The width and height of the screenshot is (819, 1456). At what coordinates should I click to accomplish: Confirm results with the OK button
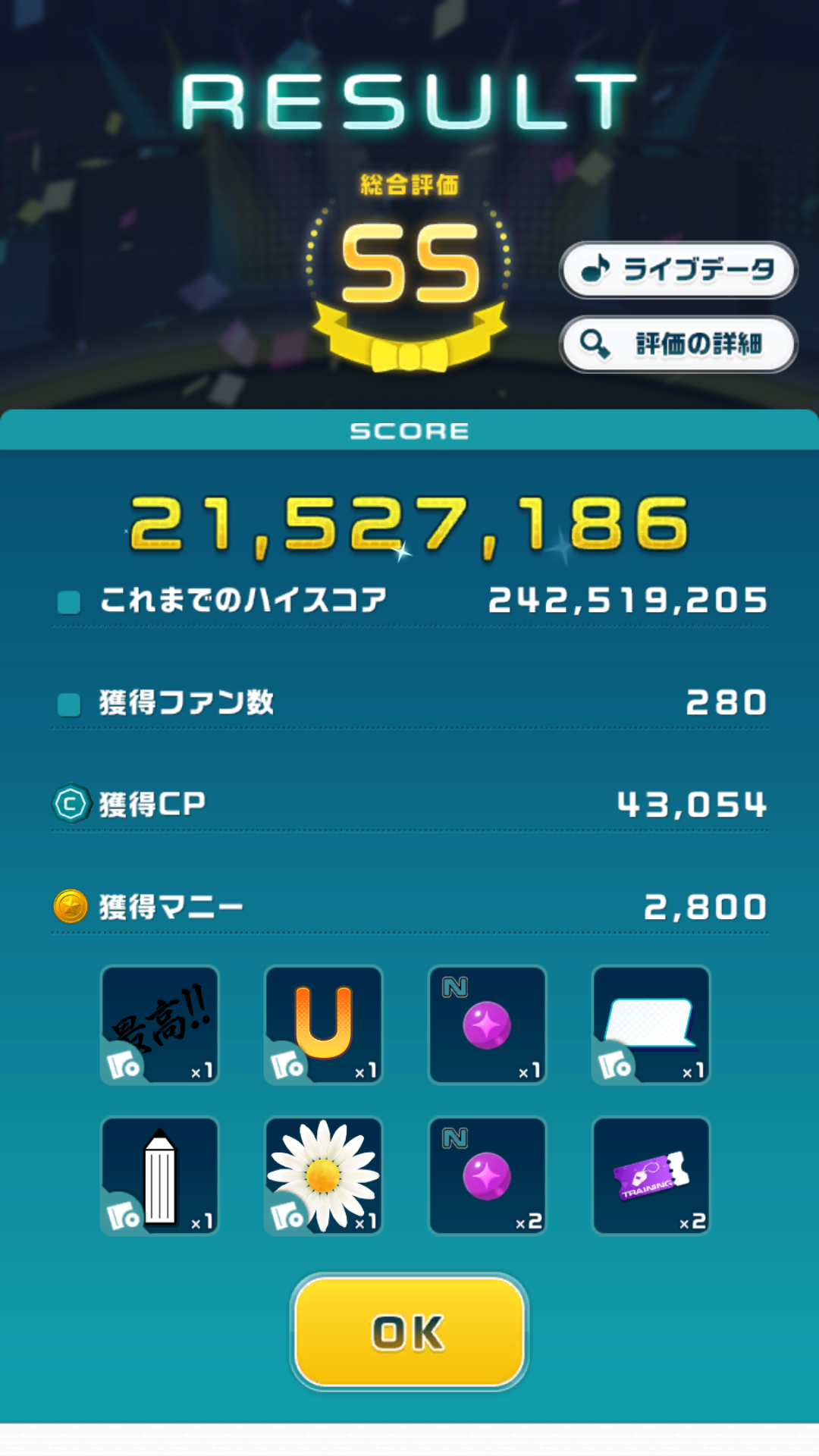(x=409, y=1332)
